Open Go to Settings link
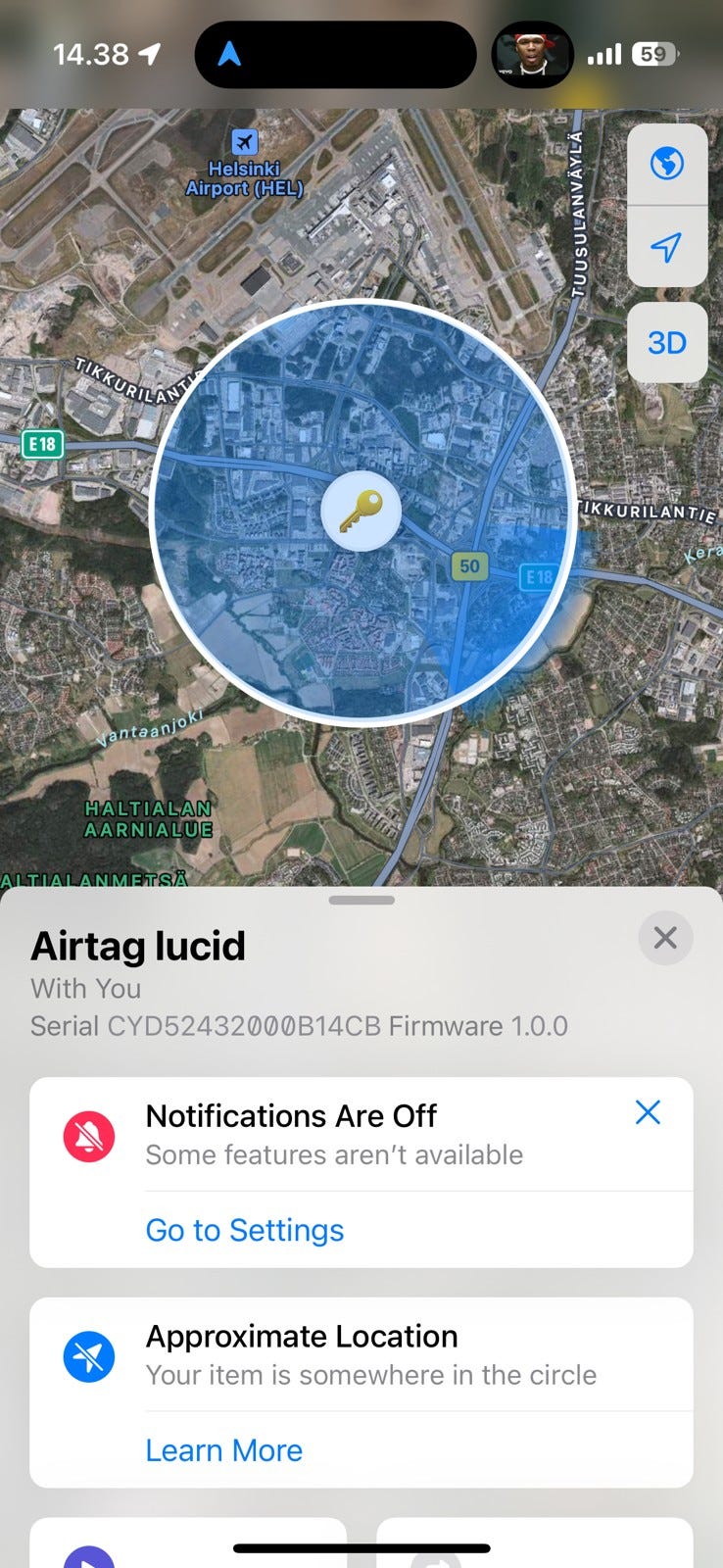This screenshot has height=1568, width=723. click(245, 1230)
